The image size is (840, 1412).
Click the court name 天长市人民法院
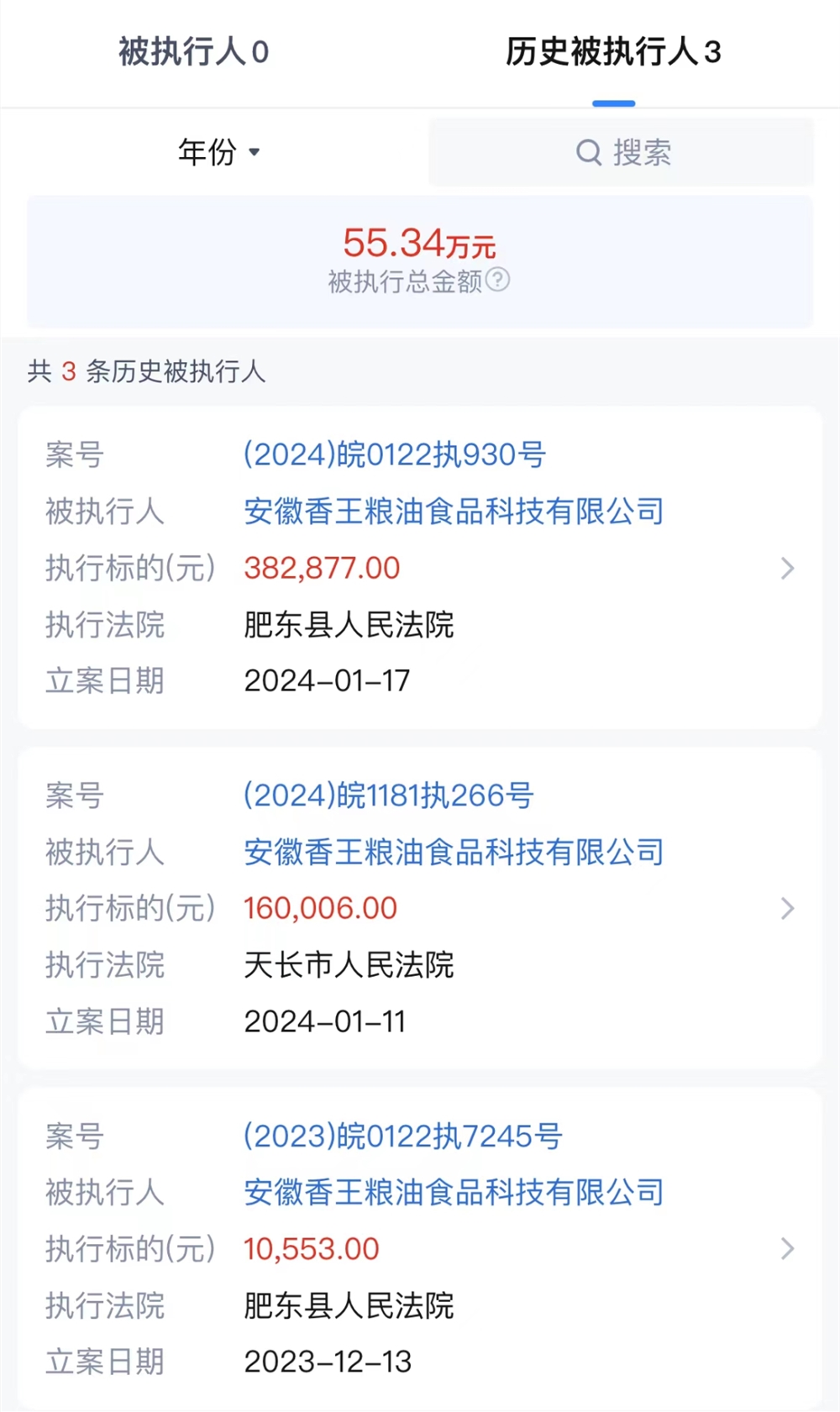tap(348, 966)
